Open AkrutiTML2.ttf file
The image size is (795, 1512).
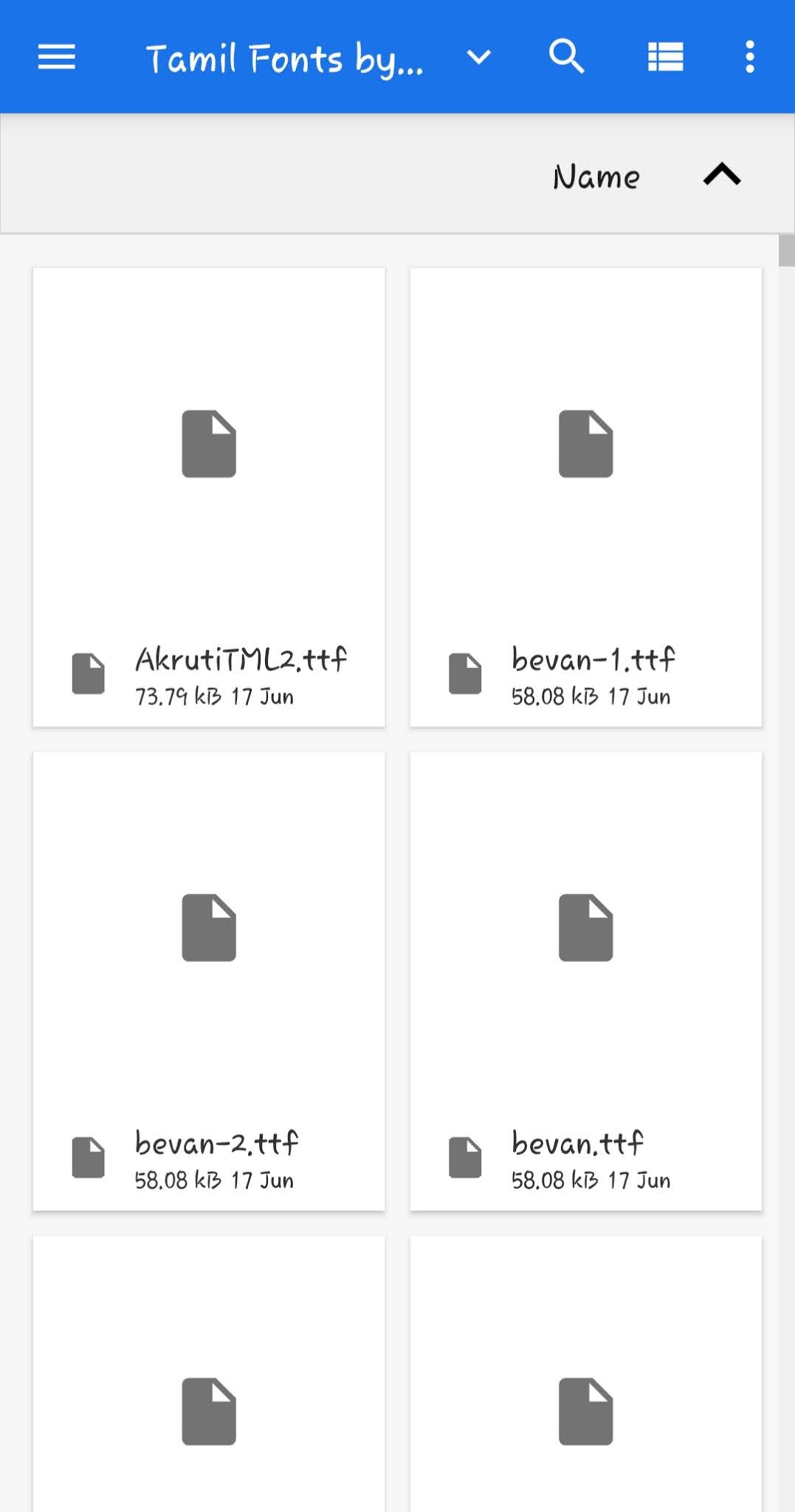(x=209, y=497)
